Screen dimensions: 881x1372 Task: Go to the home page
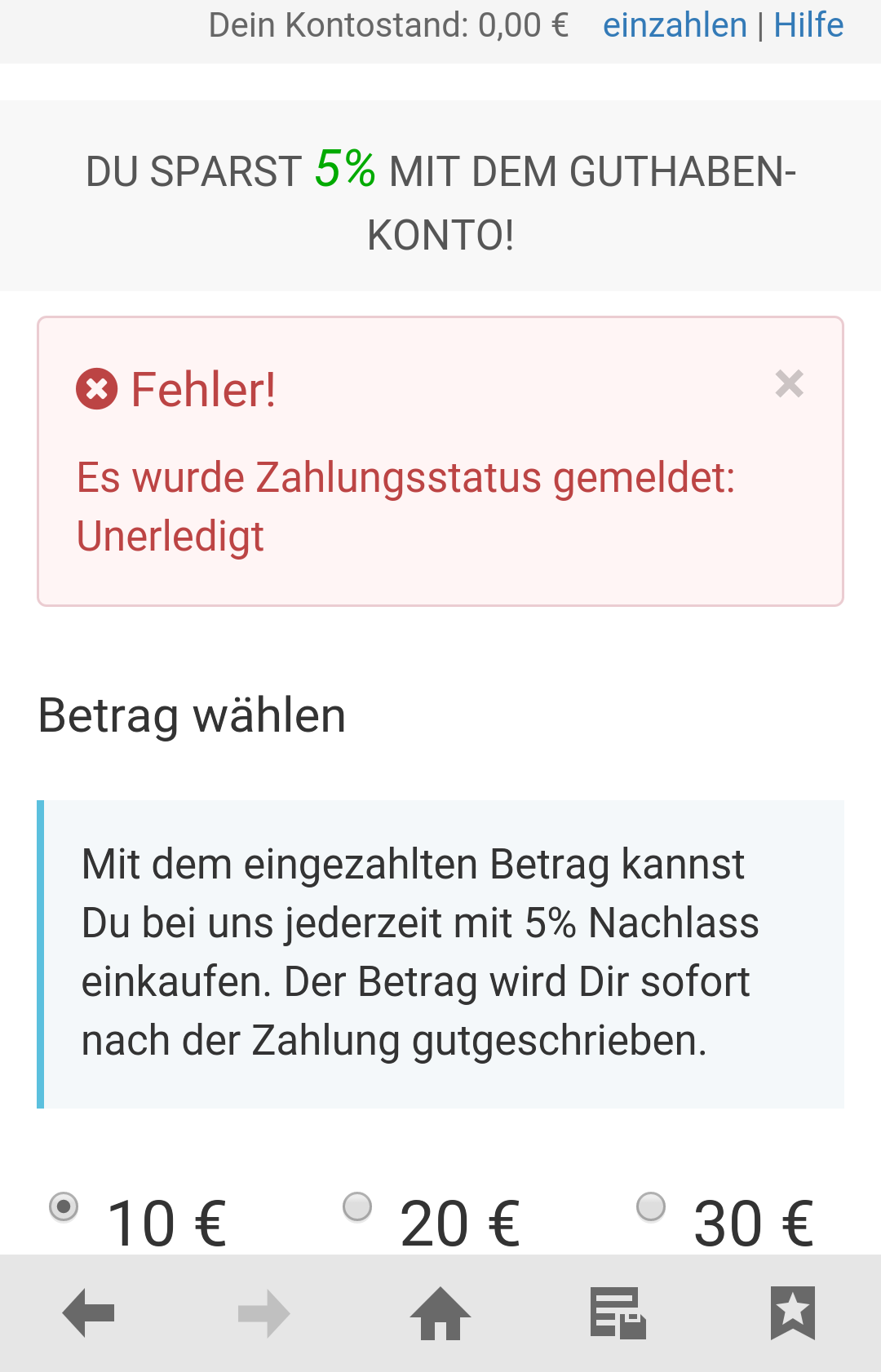click(440, 1313)
